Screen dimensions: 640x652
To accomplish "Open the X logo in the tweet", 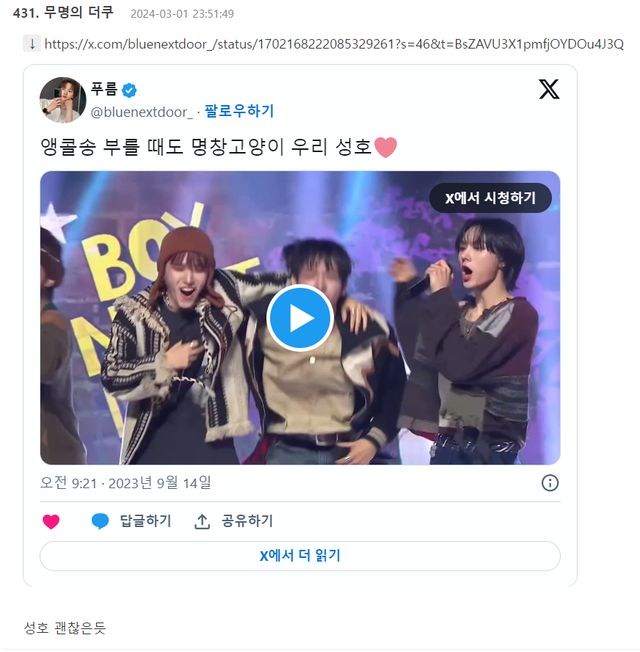I will coord(549,89).
